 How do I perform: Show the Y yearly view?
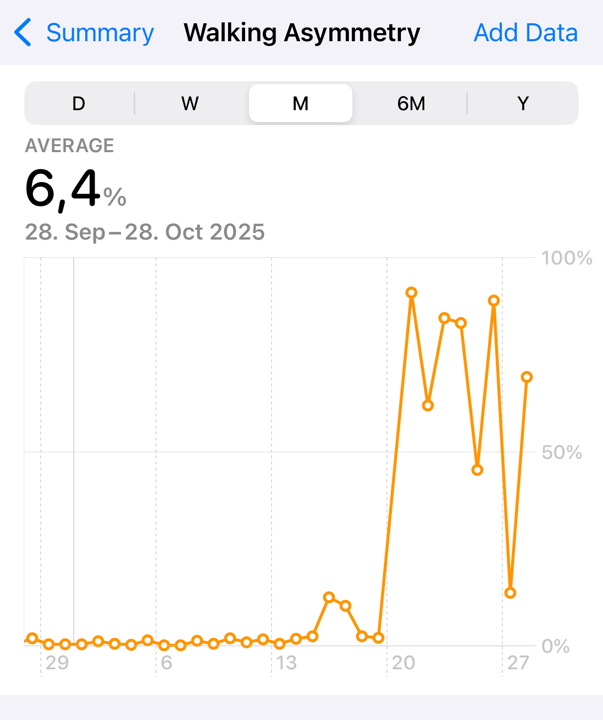click(x=522, y=104)
